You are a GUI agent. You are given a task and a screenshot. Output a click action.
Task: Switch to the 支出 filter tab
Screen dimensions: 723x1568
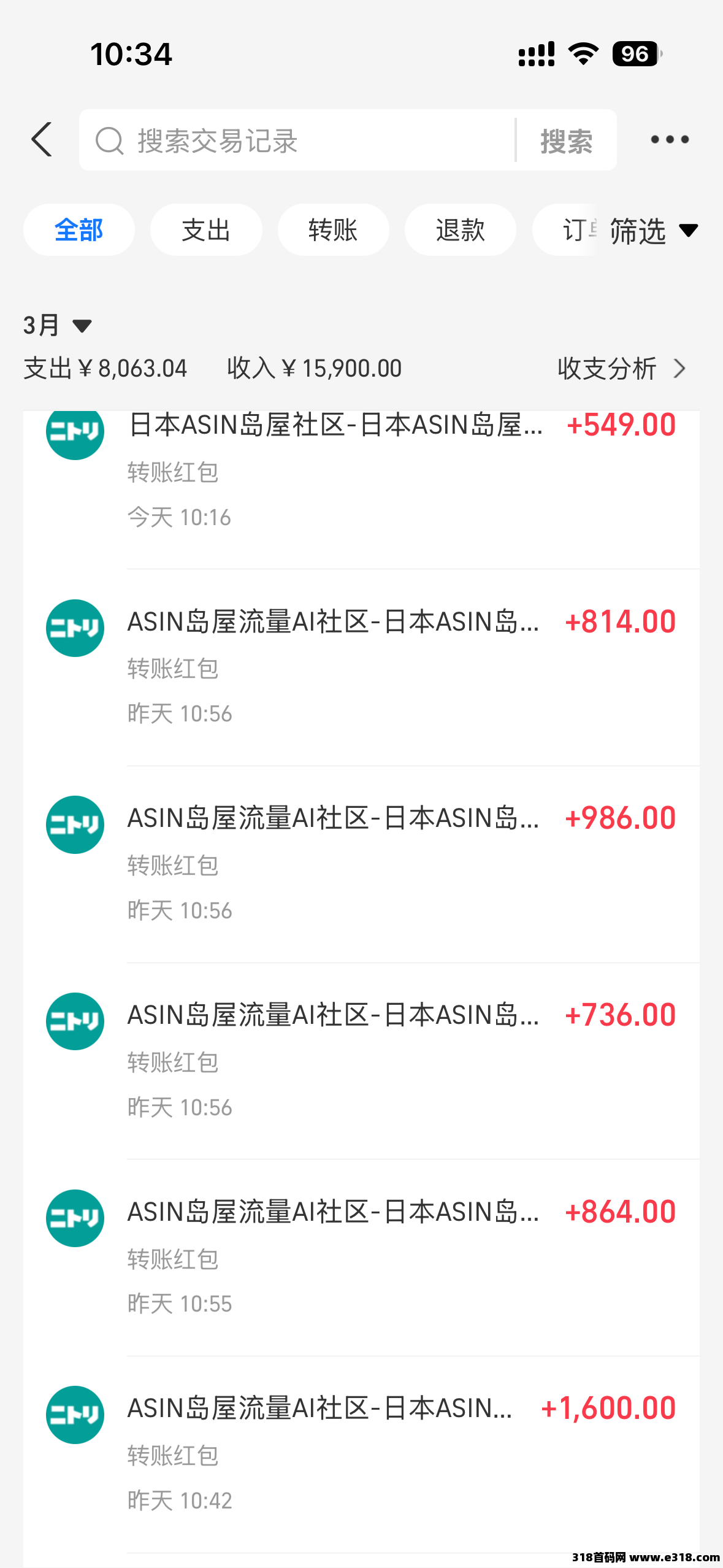205,230
